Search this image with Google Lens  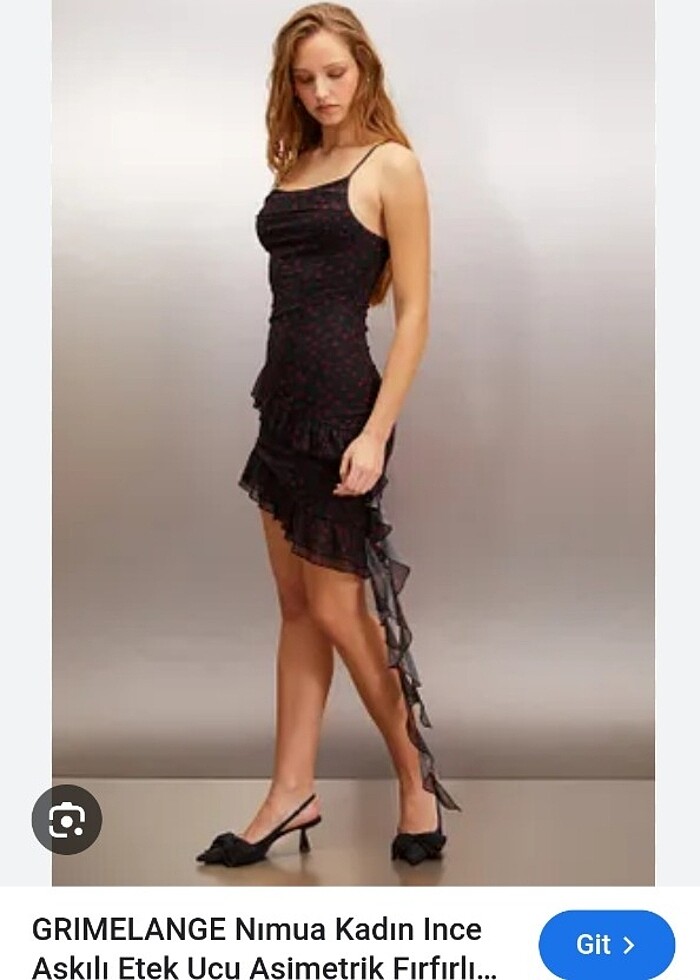pos(67,819)
